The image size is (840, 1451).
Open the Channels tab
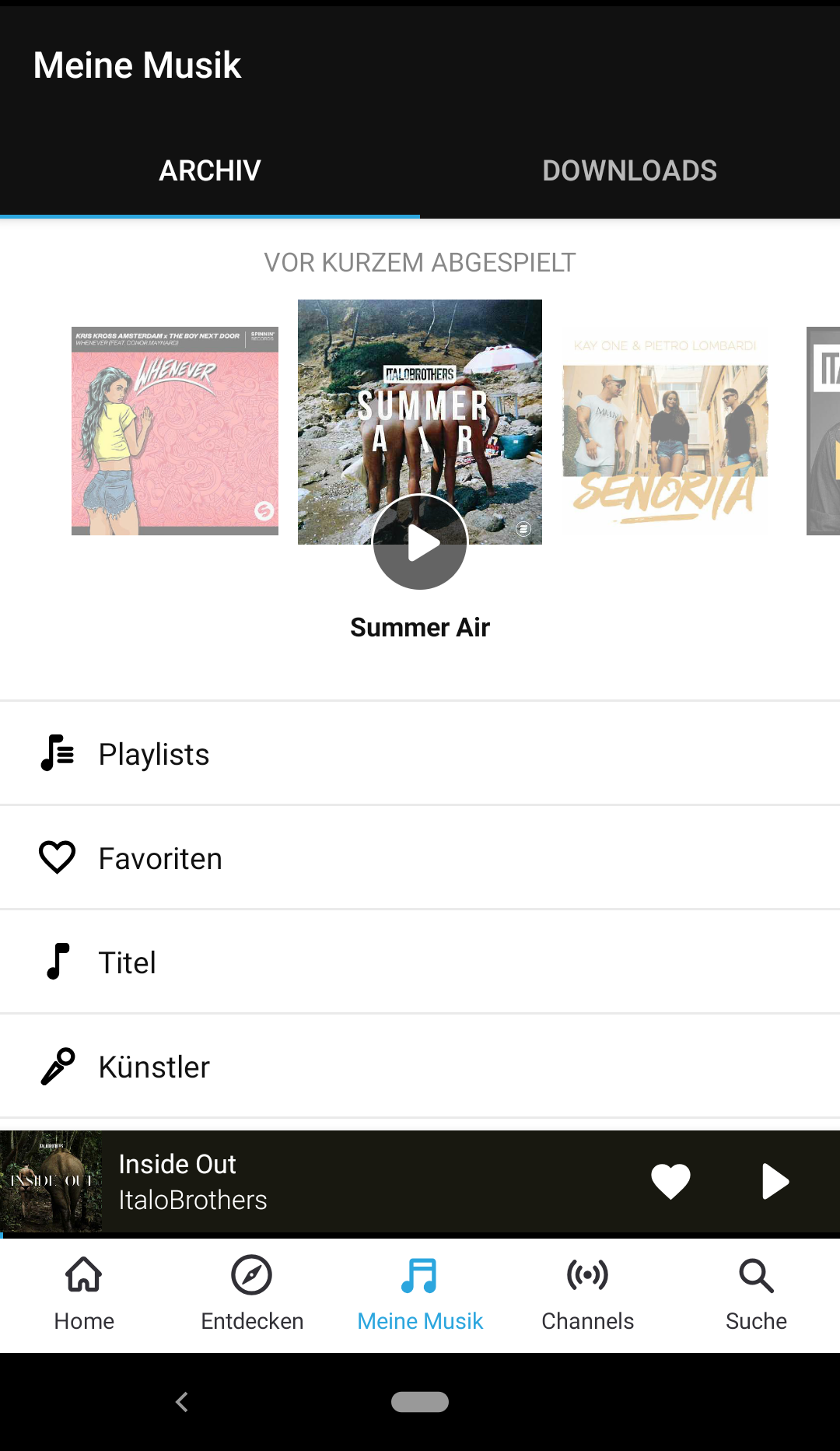coord(588,1295)
